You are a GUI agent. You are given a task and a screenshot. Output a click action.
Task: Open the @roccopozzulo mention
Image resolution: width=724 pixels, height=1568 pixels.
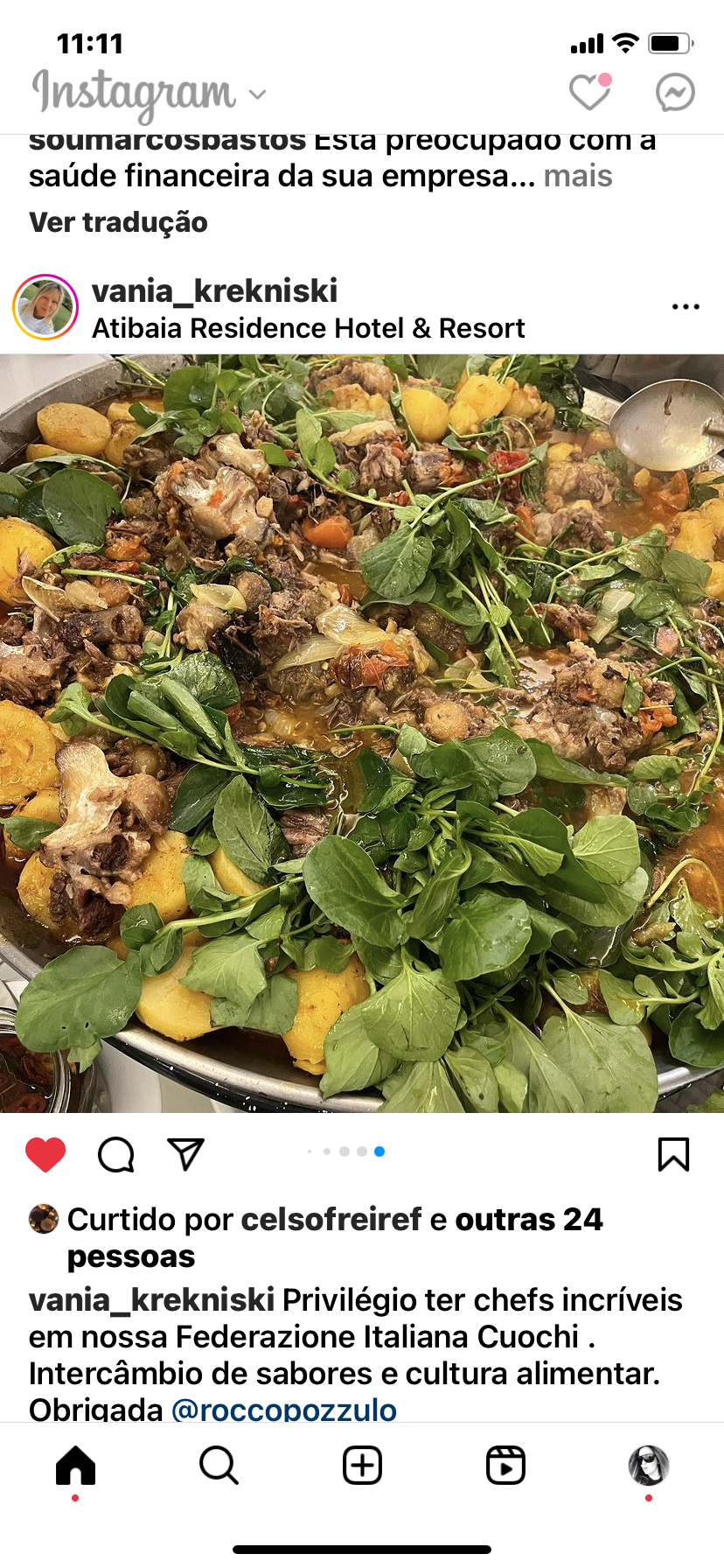(284, 1409)
